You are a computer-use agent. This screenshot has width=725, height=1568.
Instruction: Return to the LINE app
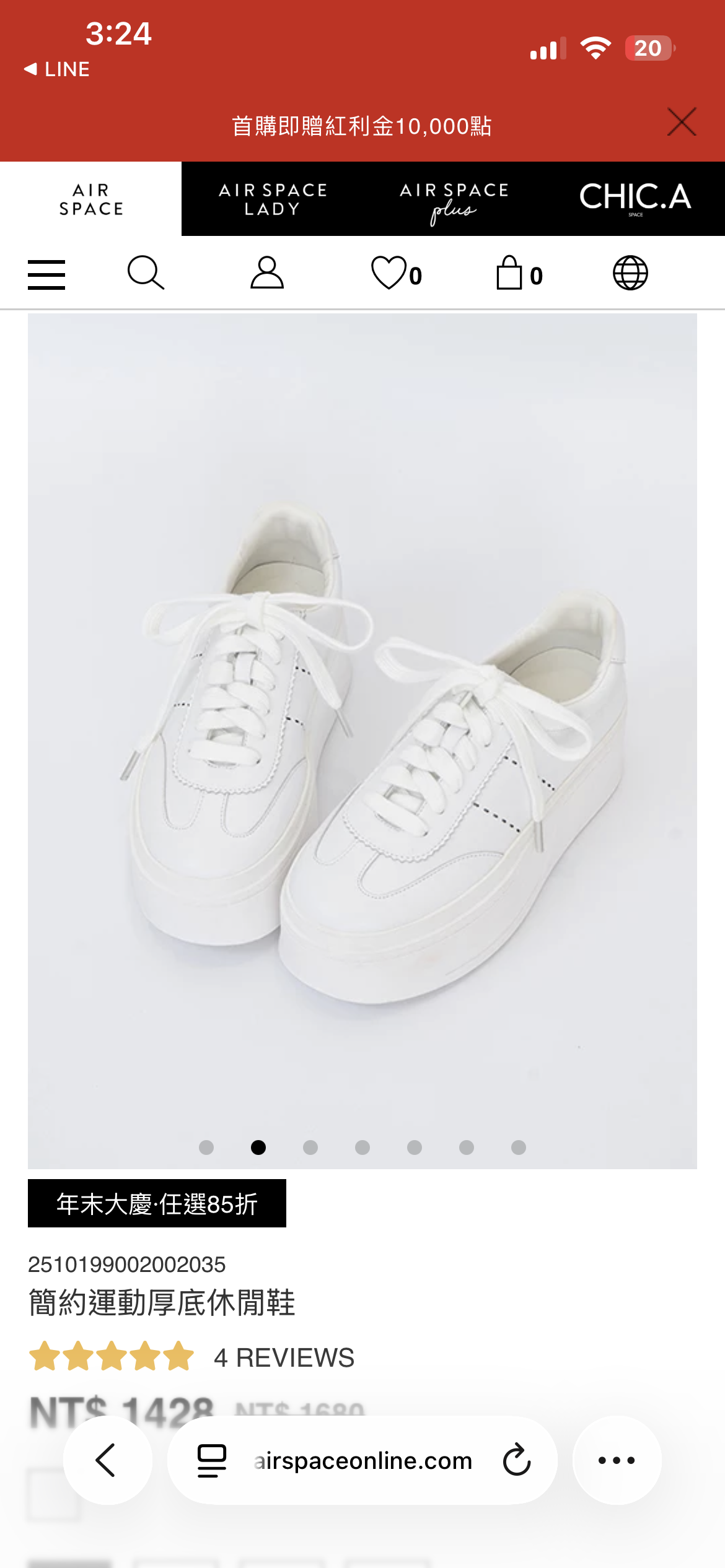click(57, 69)
